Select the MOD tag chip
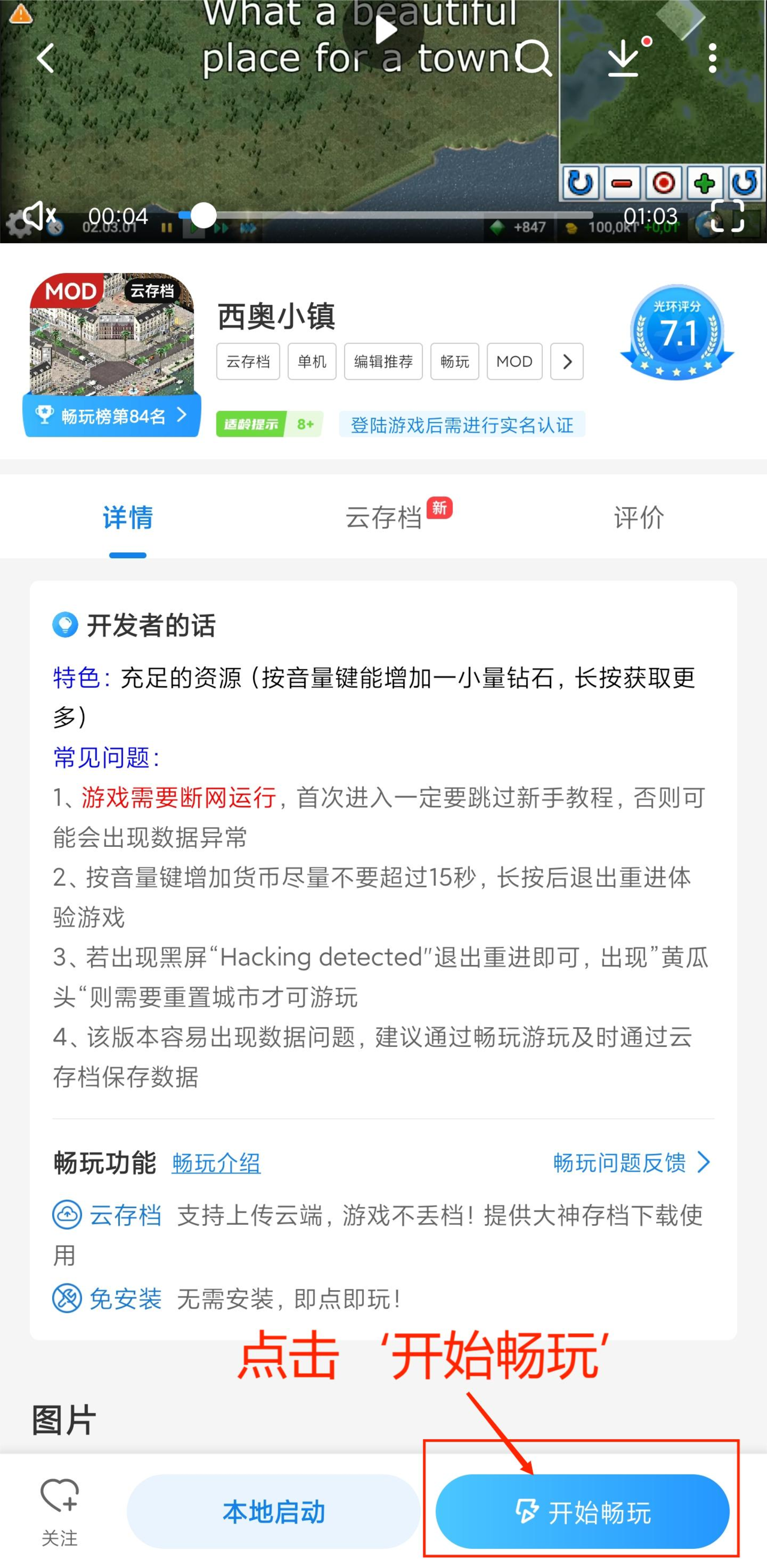 point(514,362)
